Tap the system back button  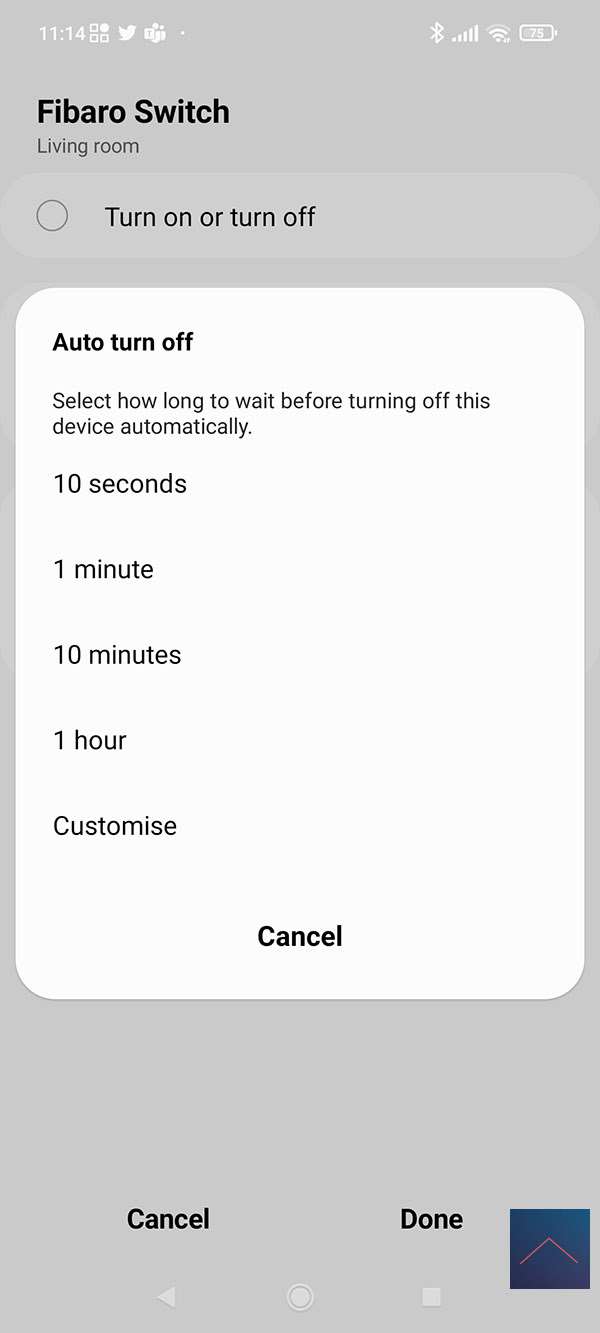tap(167, 1297)
